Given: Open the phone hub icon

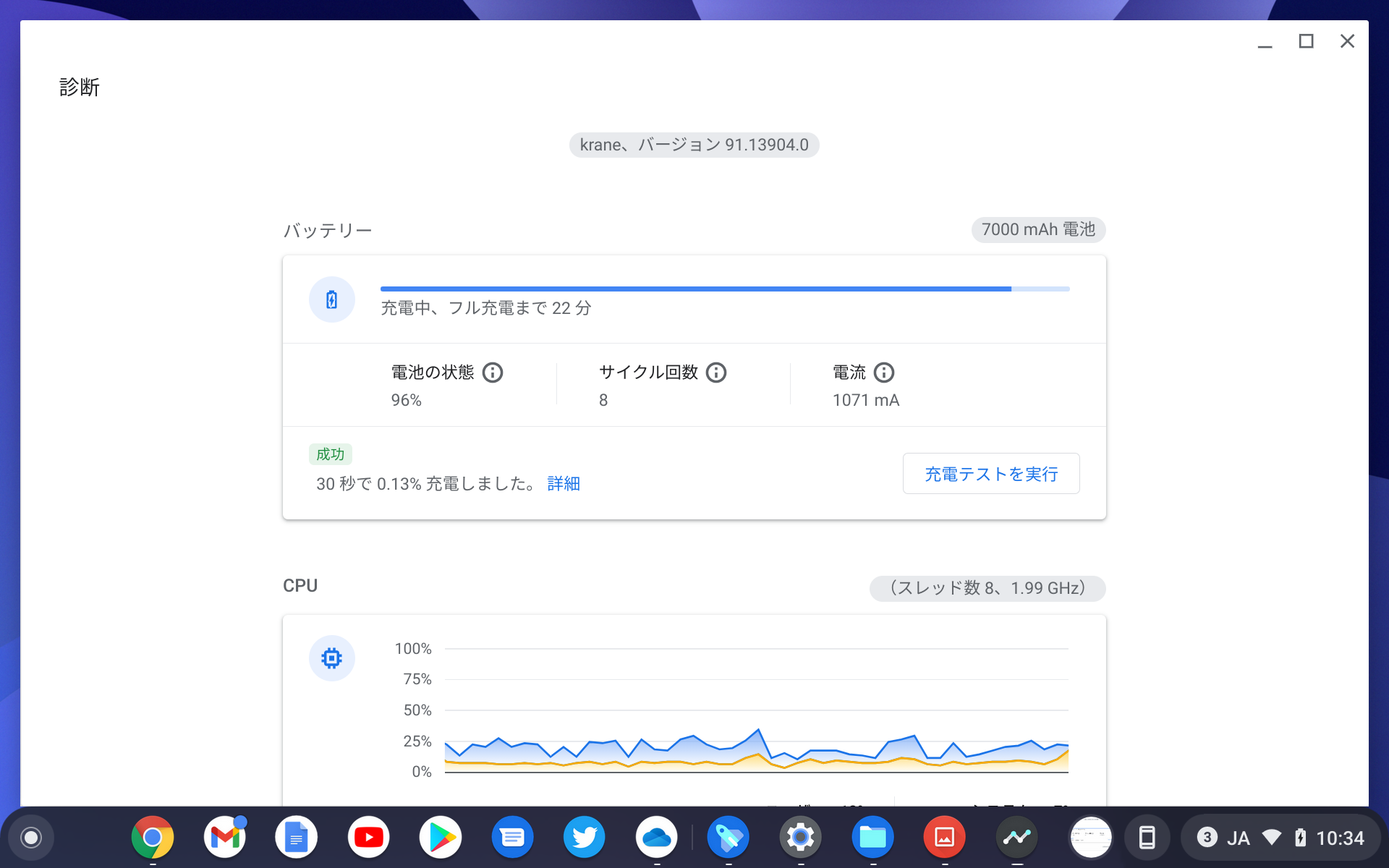Looking at the screenshot, I should coord(1147,838).
